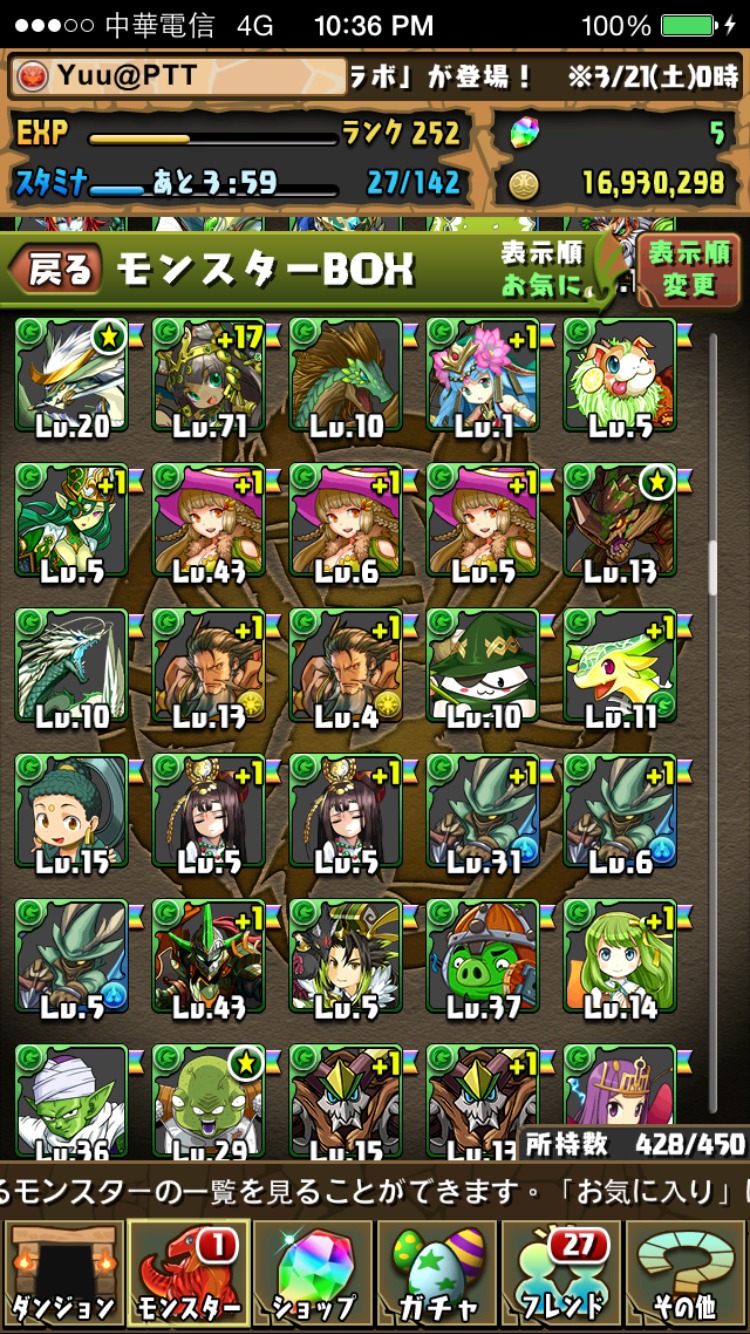Open the 表示順変更 sort order button
Screen dimensions: 750x1334
pyautogui.click(x=689, y=270)
